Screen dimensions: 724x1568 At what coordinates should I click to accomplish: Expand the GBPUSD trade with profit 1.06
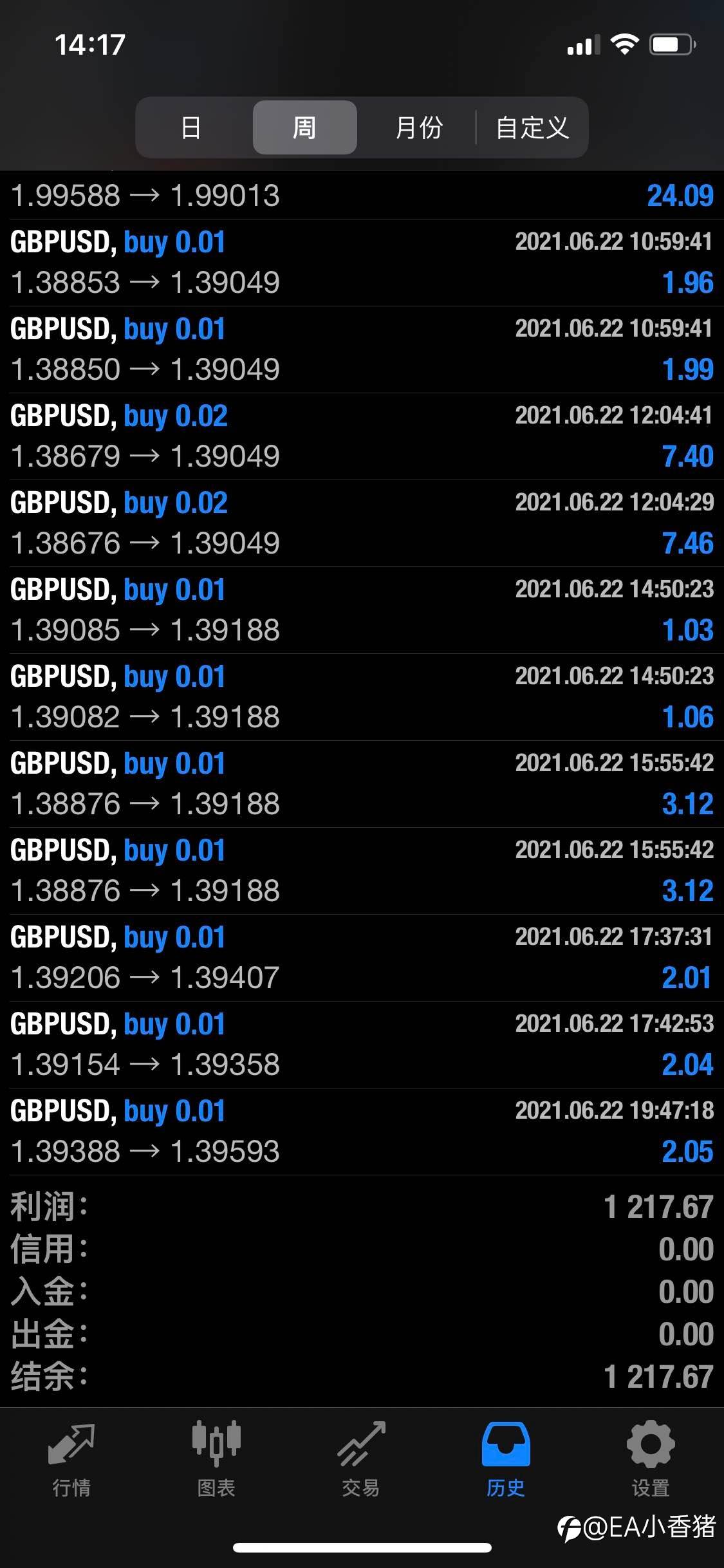(x=362, y=697)
